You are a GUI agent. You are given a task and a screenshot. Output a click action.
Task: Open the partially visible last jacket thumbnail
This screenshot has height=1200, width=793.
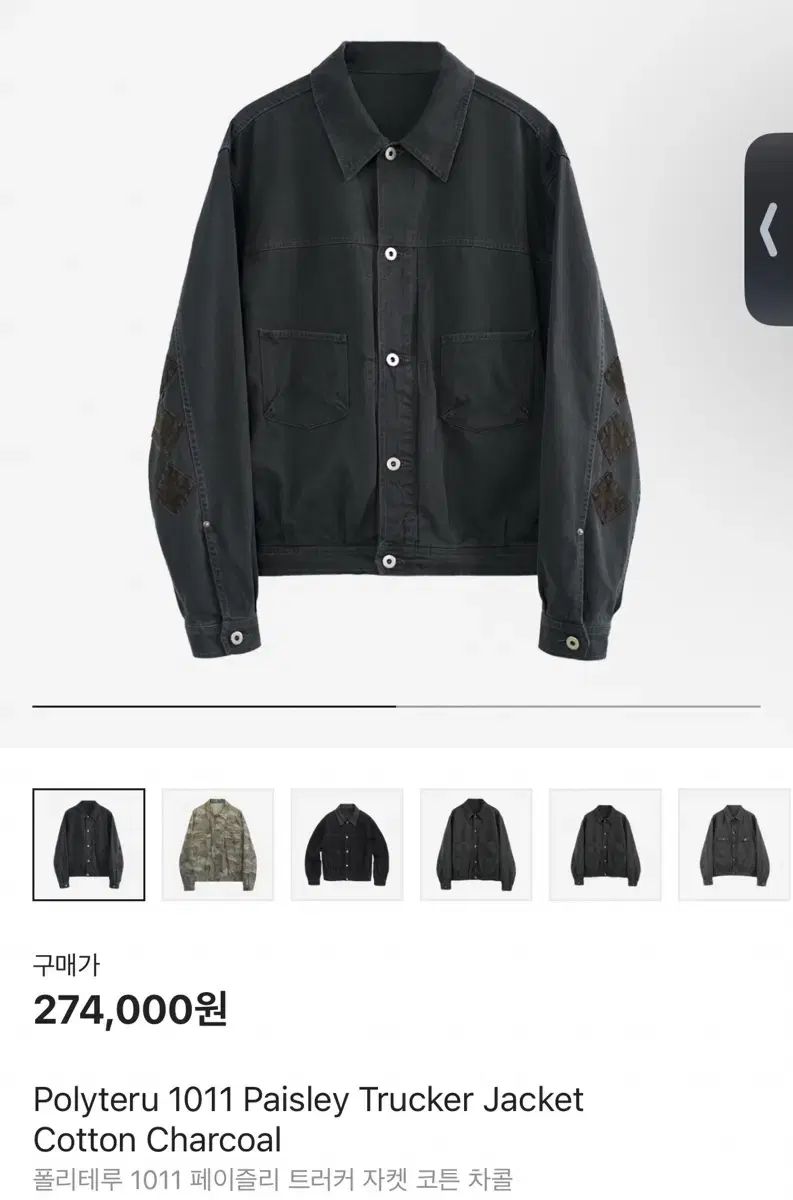(735, 844)
